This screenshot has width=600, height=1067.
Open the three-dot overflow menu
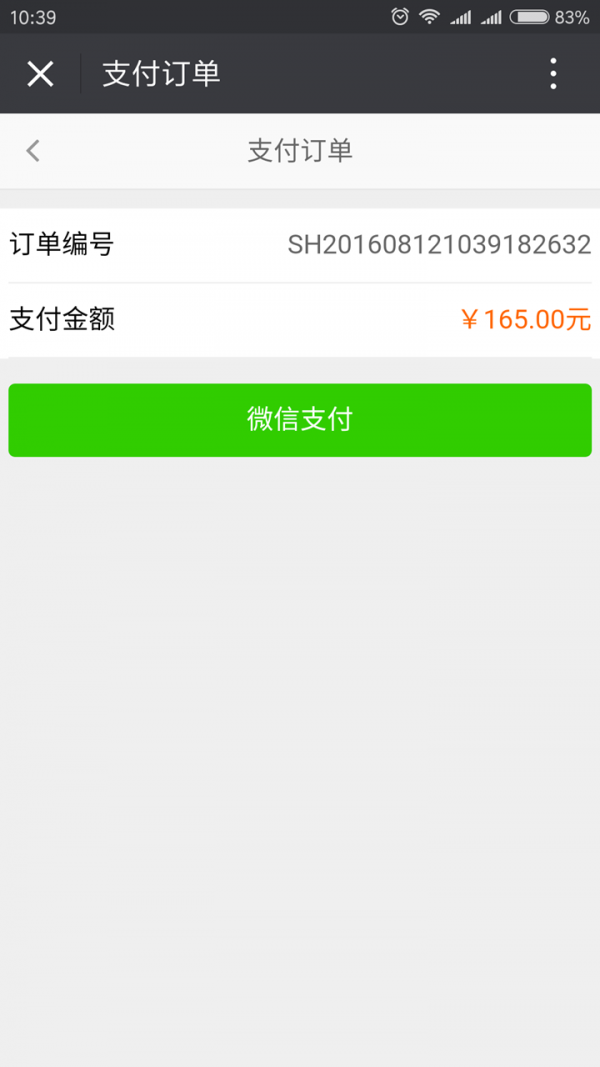[553, 74]
